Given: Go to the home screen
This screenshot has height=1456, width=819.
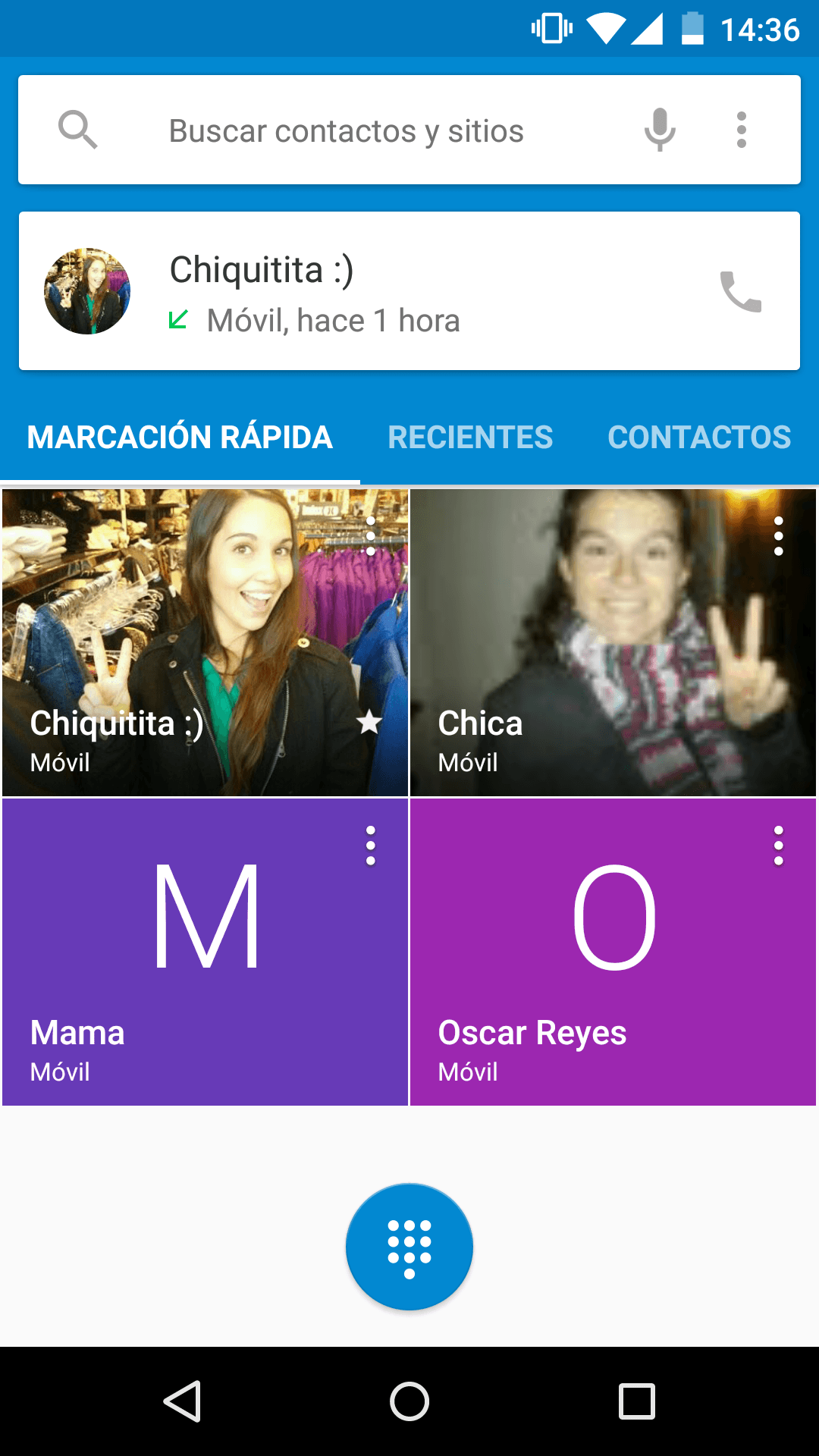Looking at the screenshot, I should pos(409,1401).
